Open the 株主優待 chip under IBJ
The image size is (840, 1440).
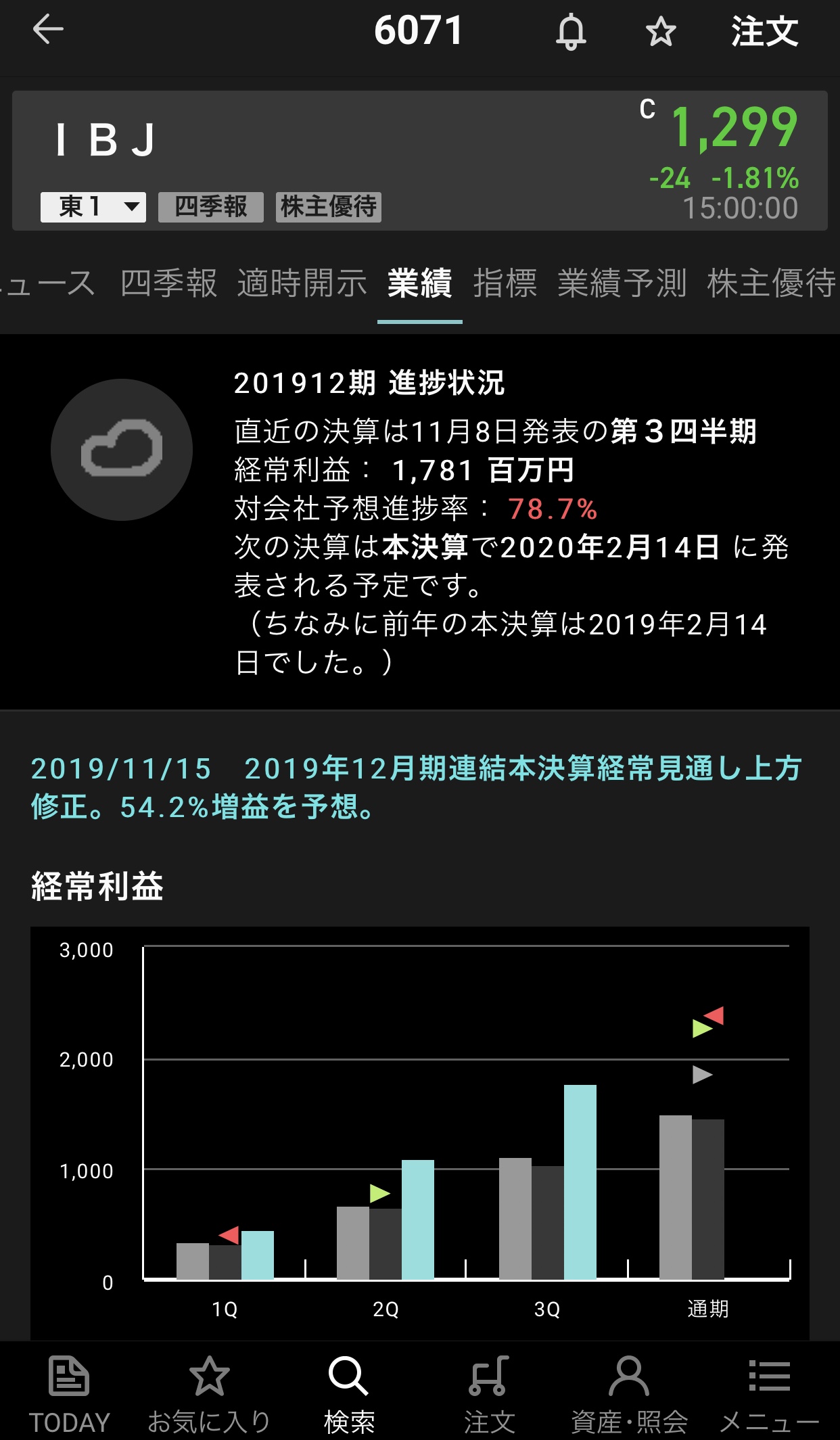(329, 207)
